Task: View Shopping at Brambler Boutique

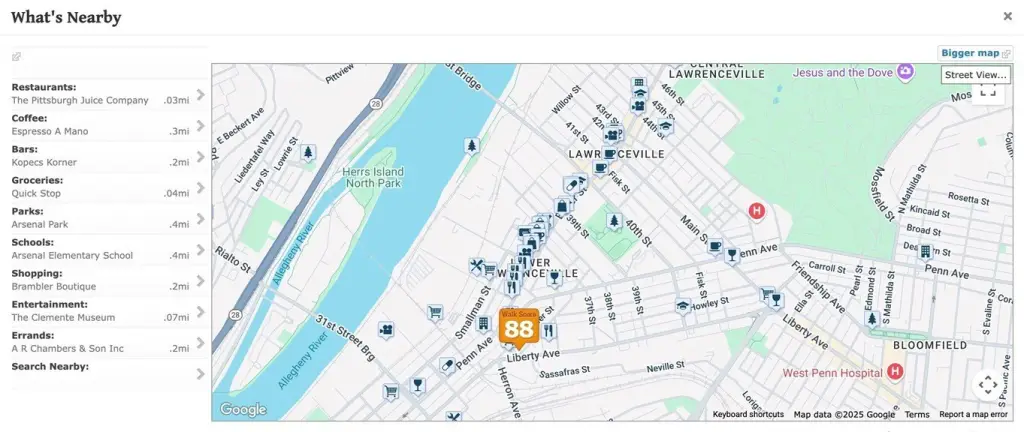Action: coord(105,280)
